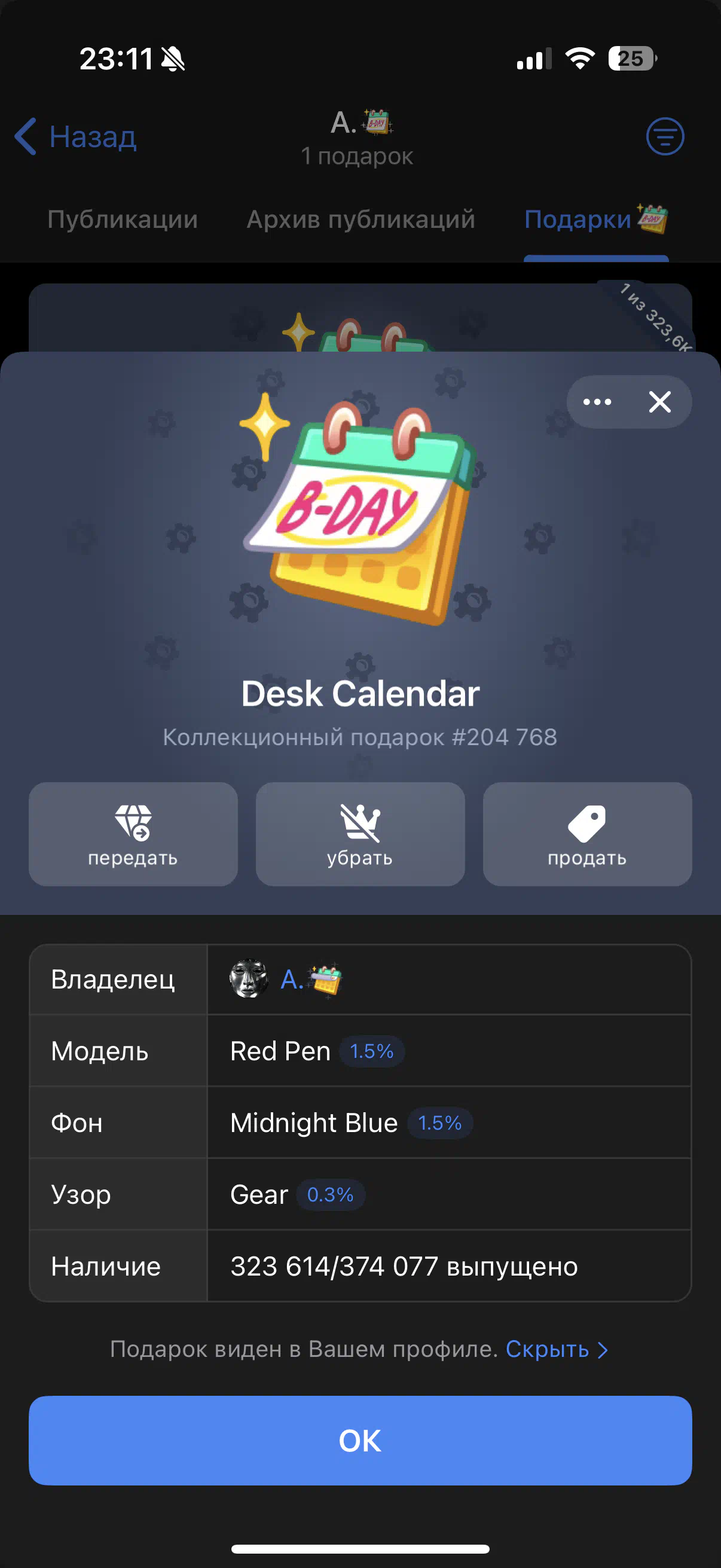Select the Подарки tab

(595, 219)
